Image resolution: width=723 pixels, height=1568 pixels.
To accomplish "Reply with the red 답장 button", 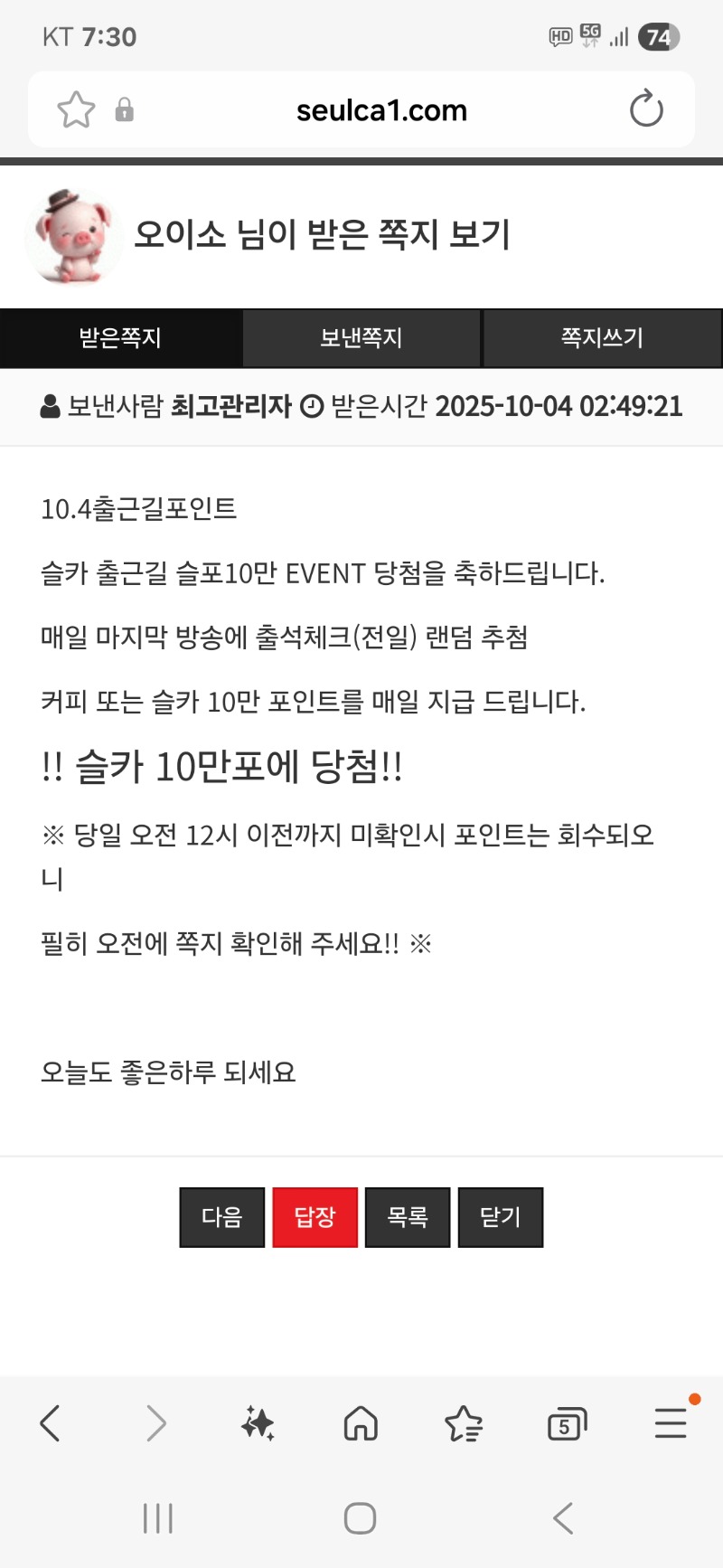I will [x=315, y=1217].
